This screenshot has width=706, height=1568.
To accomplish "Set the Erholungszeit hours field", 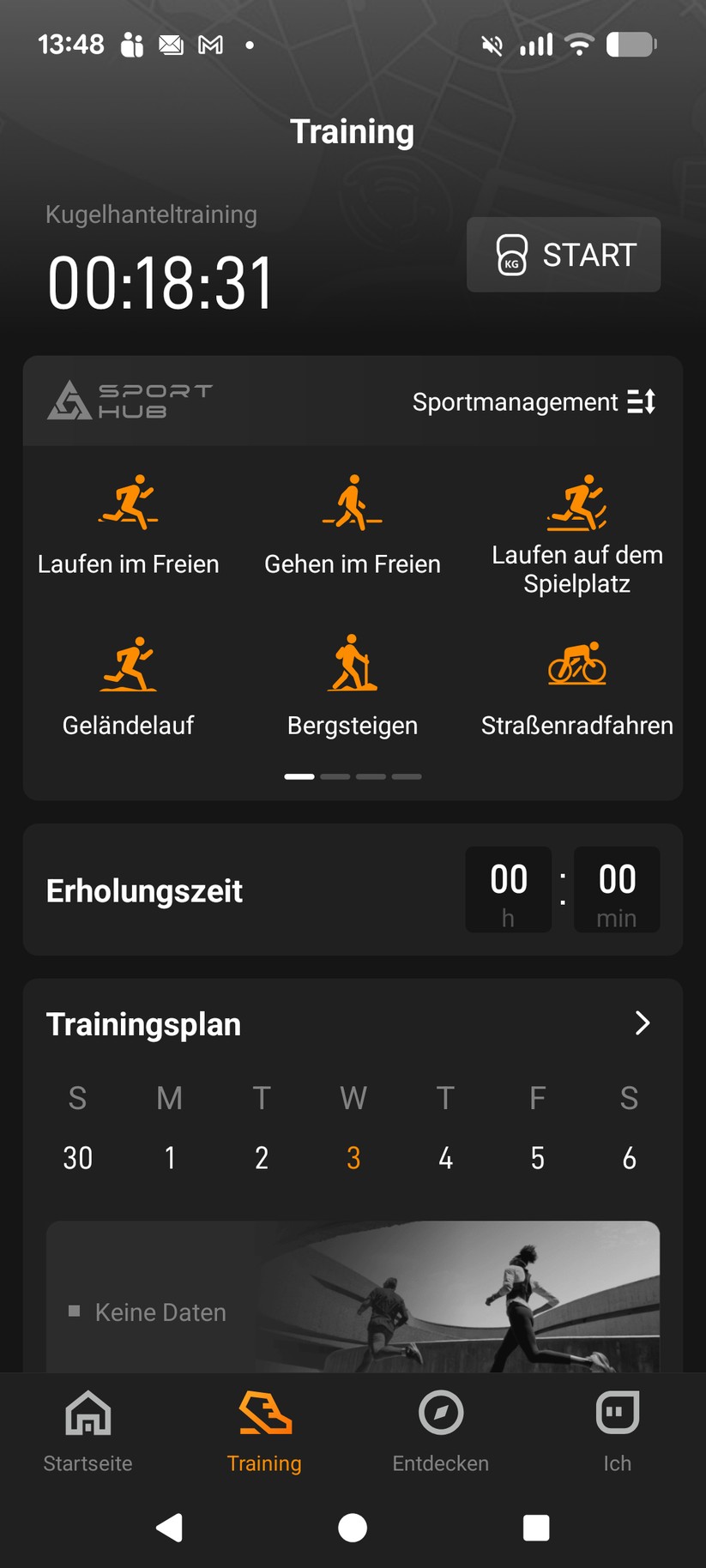I will pyautogui.click(x=508, y=890).
